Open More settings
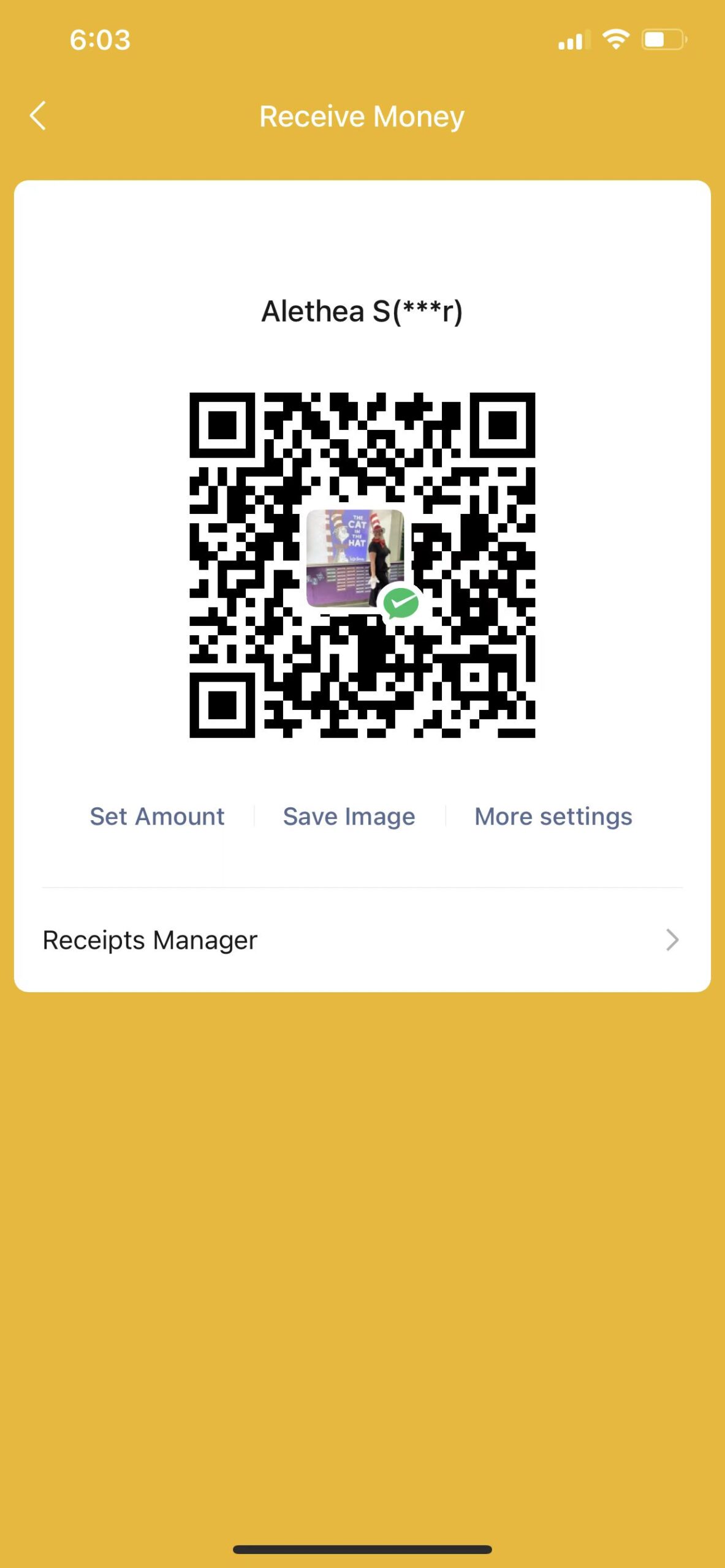 (x=553, y=816)
